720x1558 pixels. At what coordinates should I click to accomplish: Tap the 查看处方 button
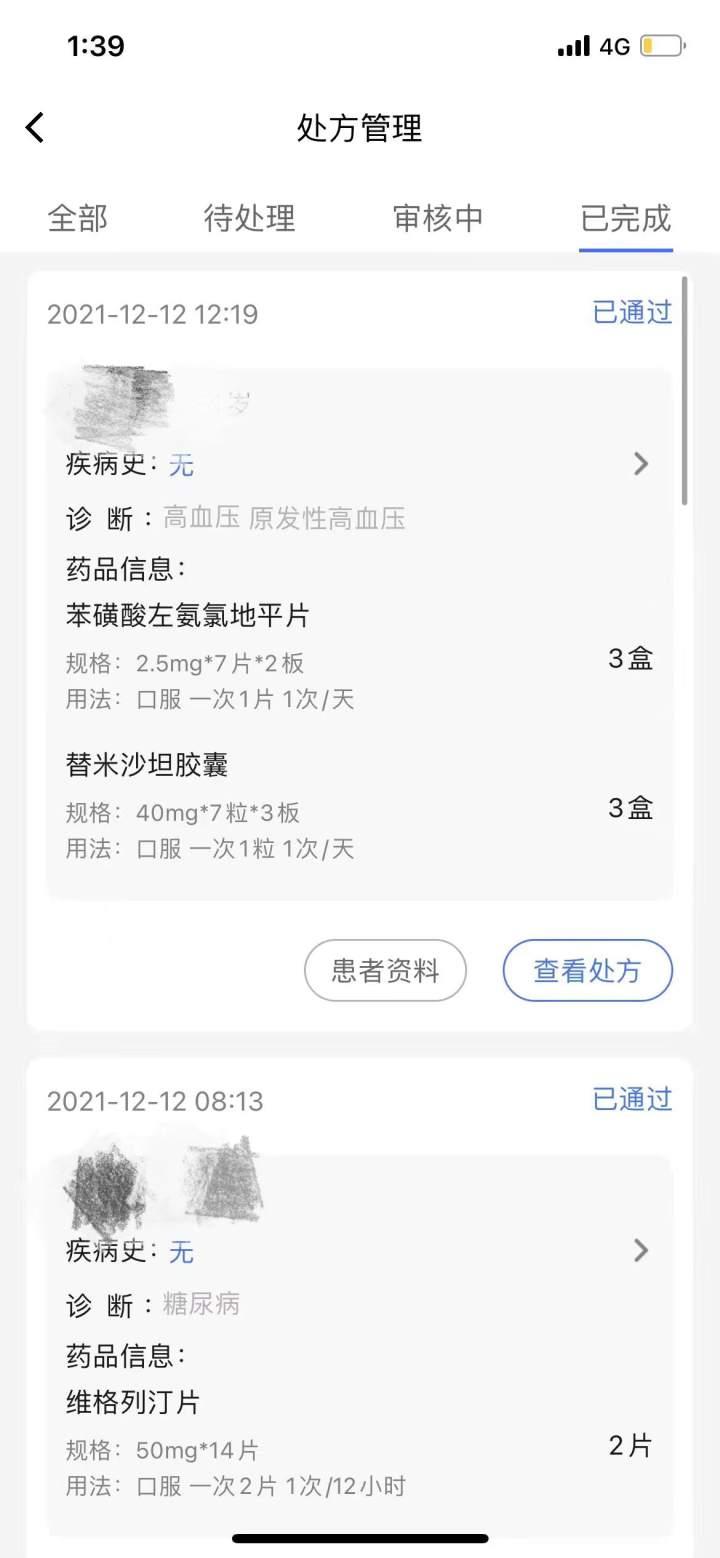(588, 970)
